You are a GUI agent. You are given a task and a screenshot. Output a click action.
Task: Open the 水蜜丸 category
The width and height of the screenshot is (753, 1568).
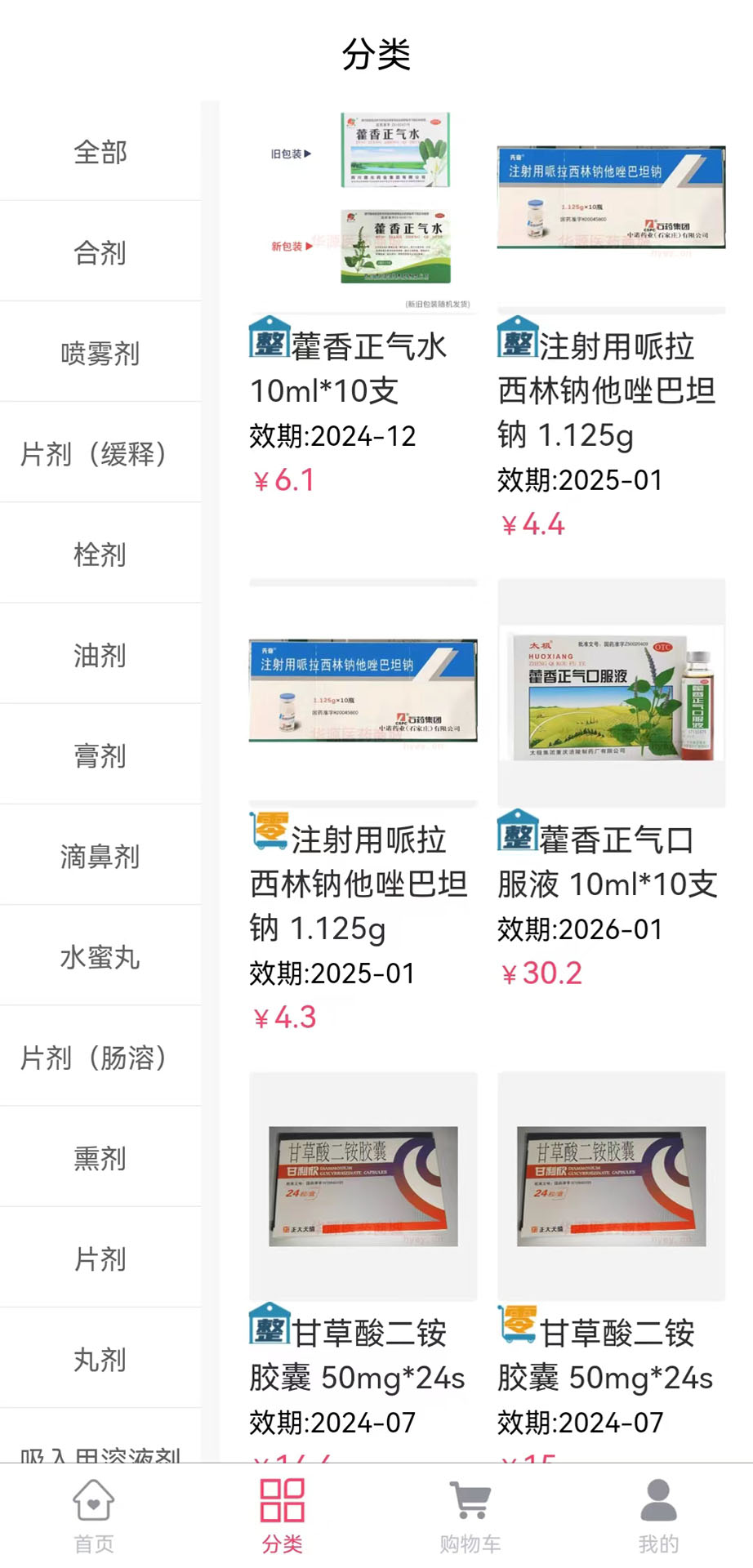pyautogui.click(x=100, y=956)
